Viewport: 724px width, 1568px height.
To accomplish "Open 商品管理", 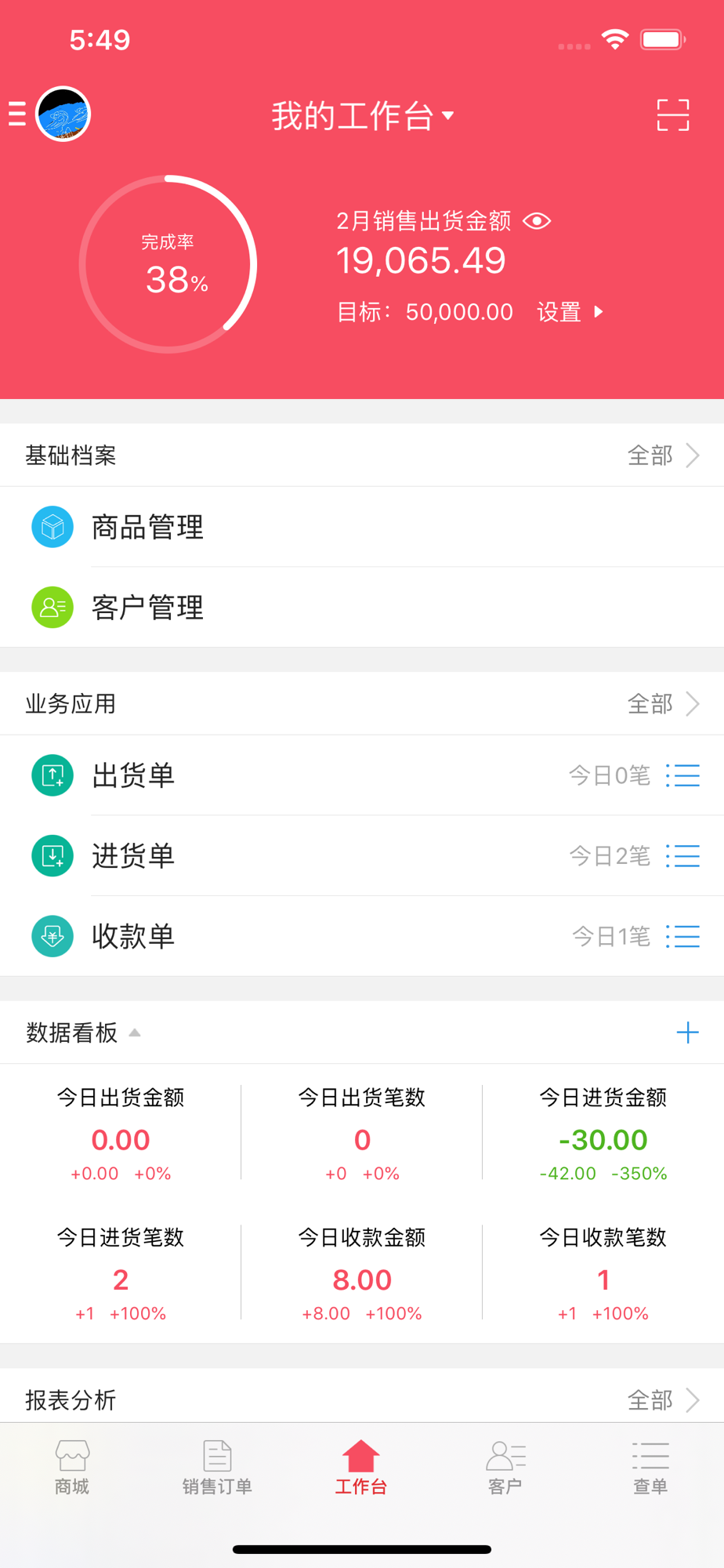I will (x=147, y=527).
